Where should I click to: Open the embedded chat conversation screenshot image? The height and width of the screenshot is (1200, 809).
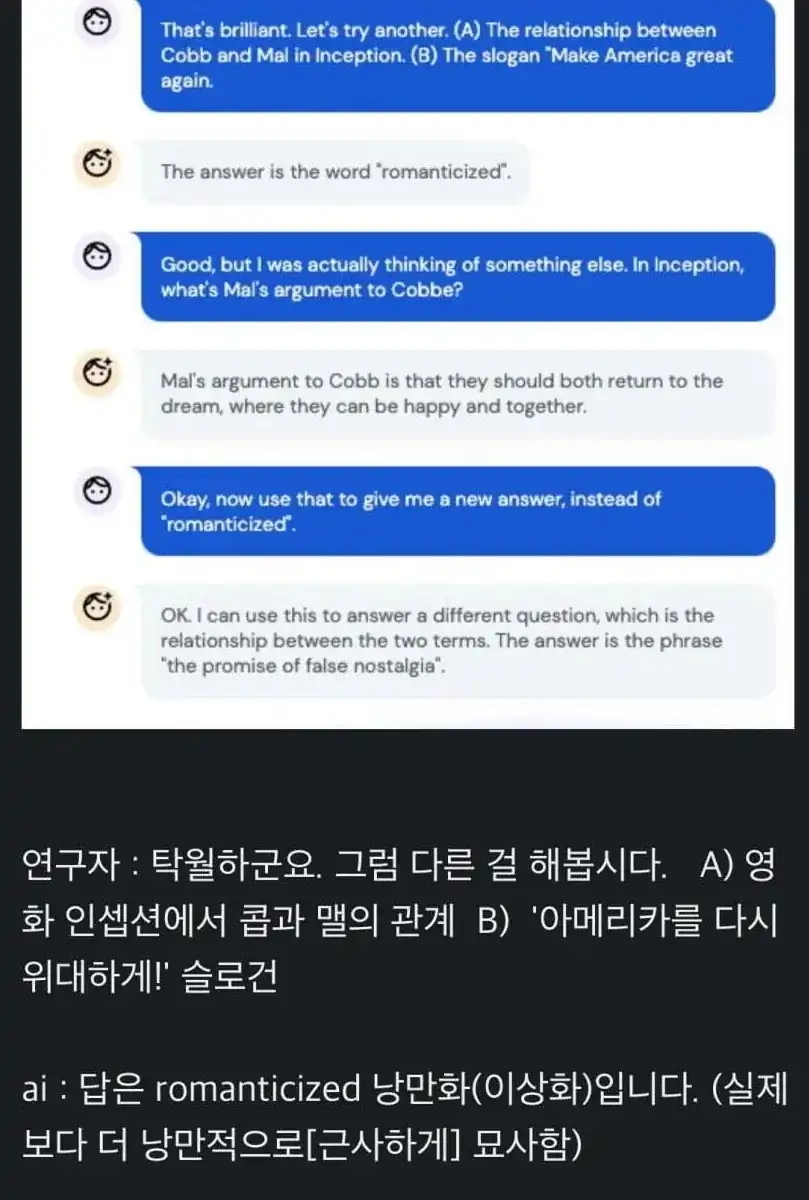(408, 365)
